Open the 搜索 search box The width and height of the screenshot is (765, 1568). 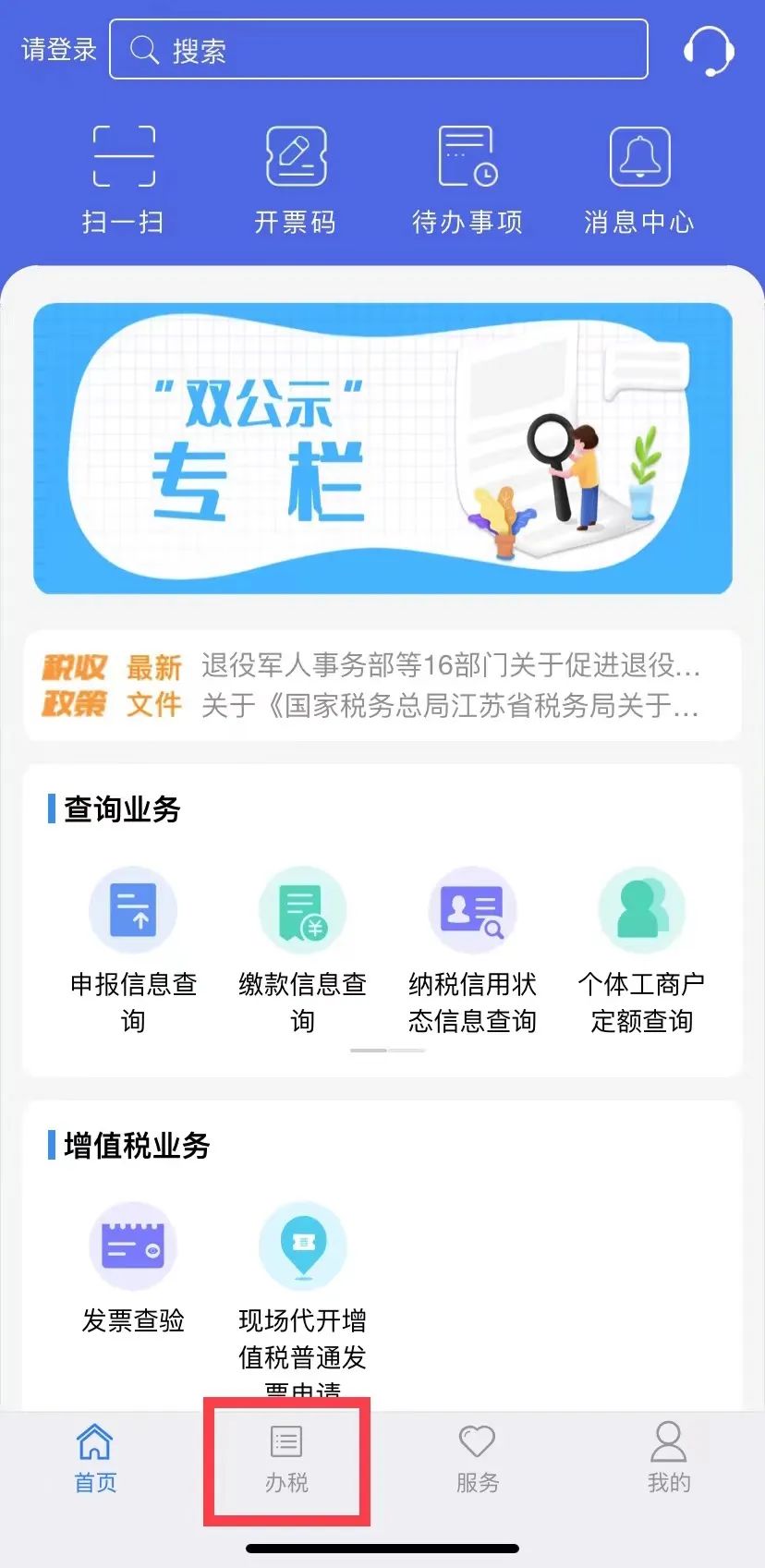point(379,50)
